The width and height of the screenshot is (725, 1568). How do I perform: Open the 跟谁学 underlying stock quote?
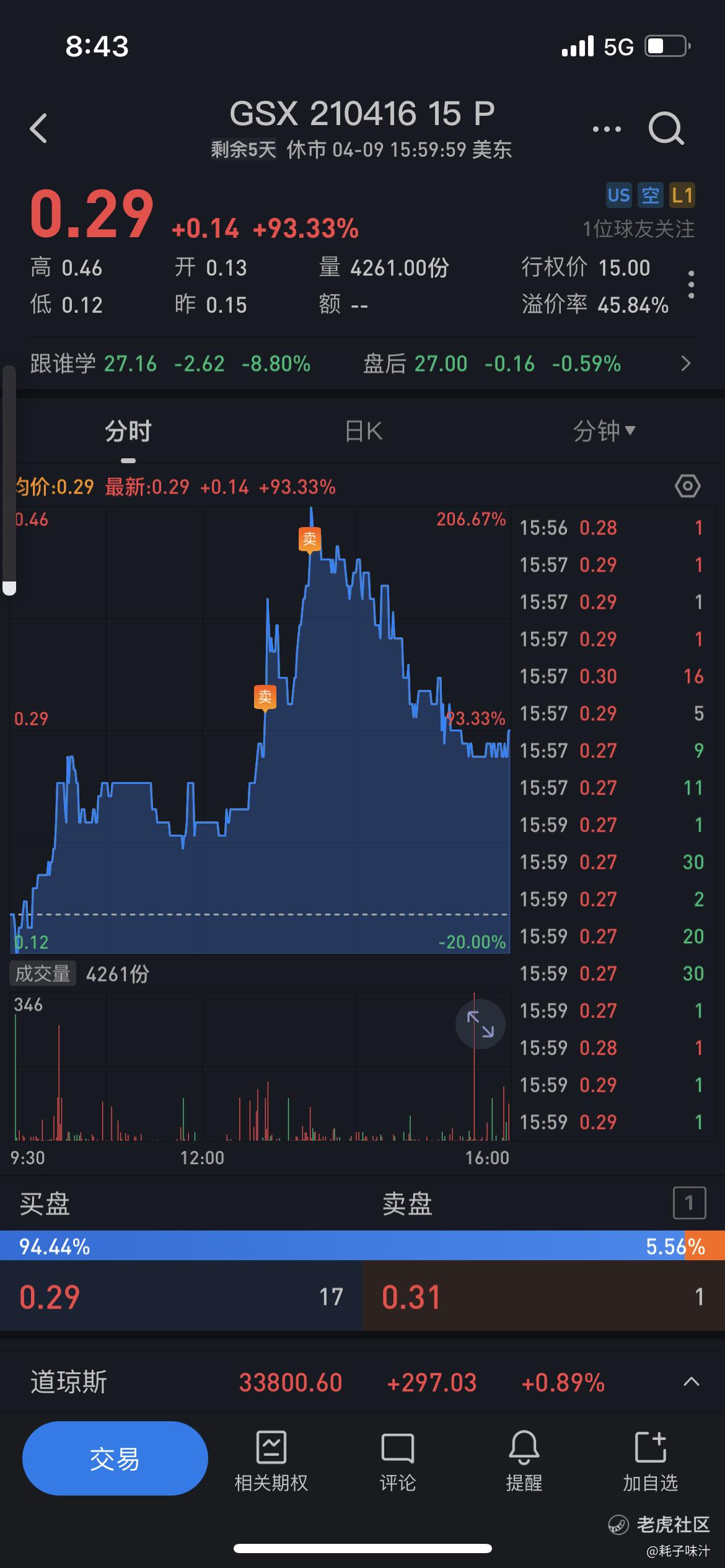pyautogui.click(x=170, y=364)
